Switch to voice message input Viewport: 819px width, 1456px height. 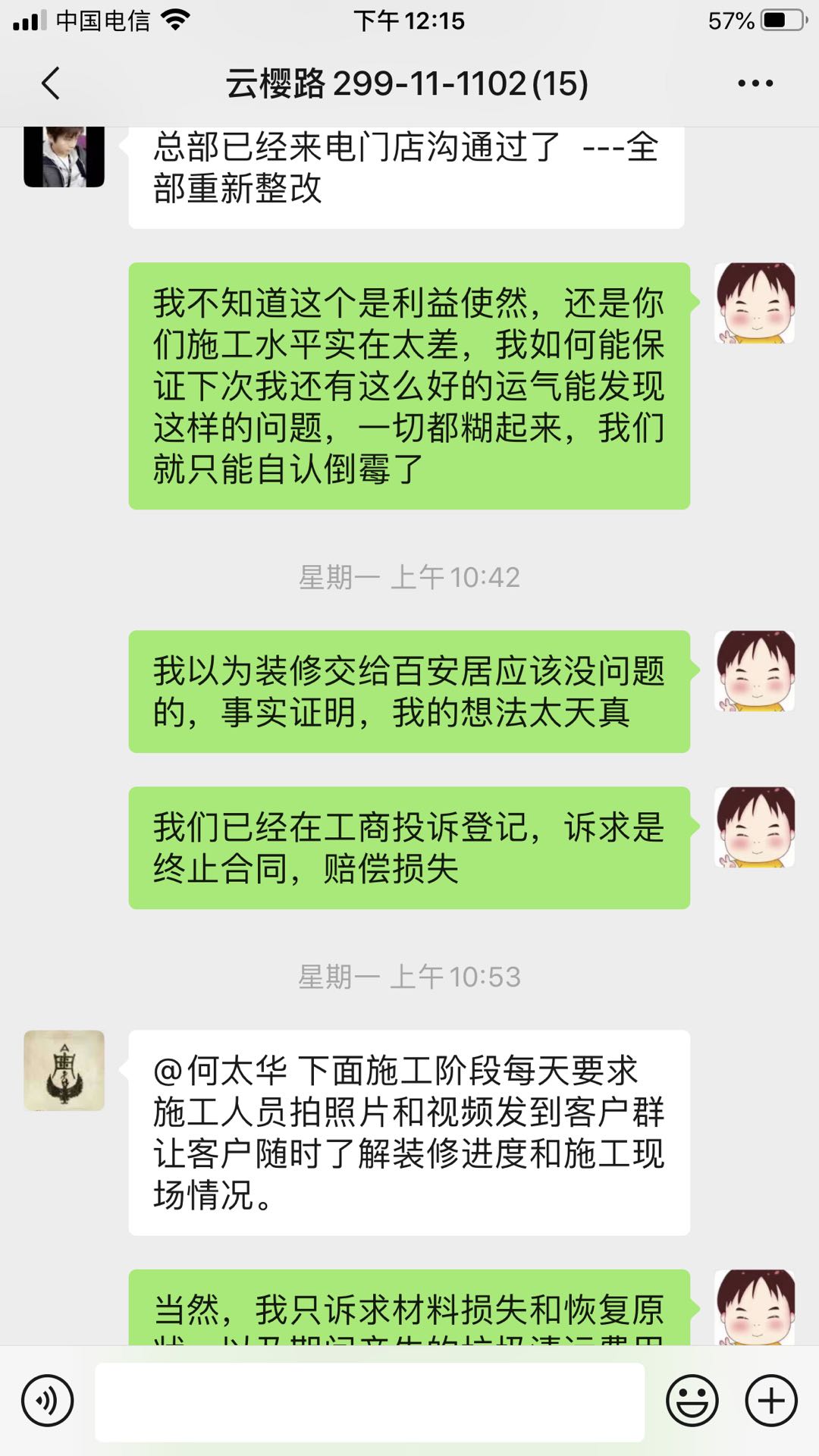click(x=48, y=1401)
